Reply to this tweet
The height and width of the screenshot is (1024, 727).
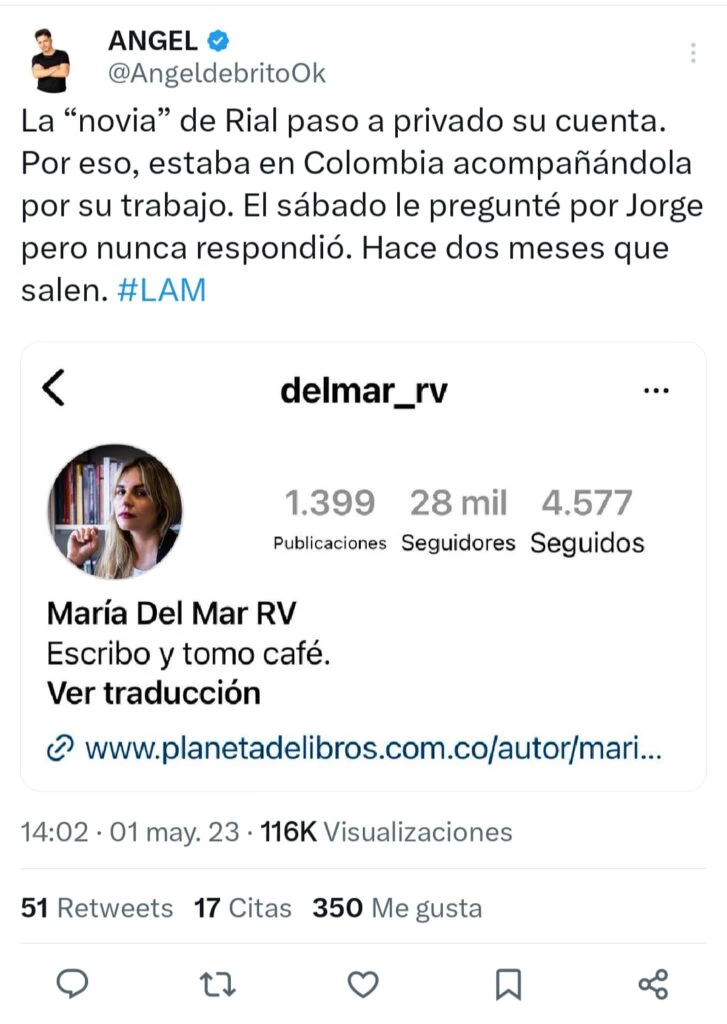[x=71, y=984]
